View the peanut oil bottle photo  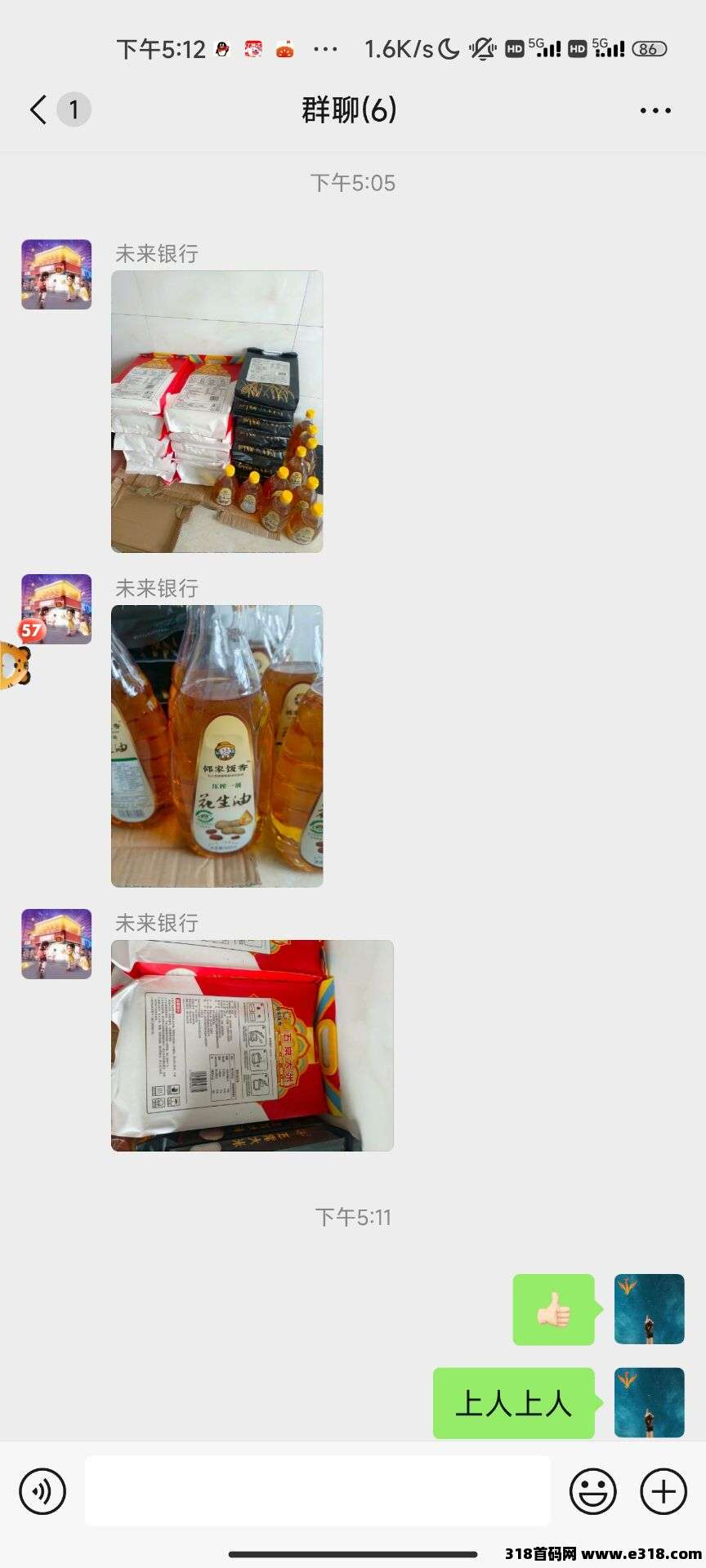click(x=217, y=746)
